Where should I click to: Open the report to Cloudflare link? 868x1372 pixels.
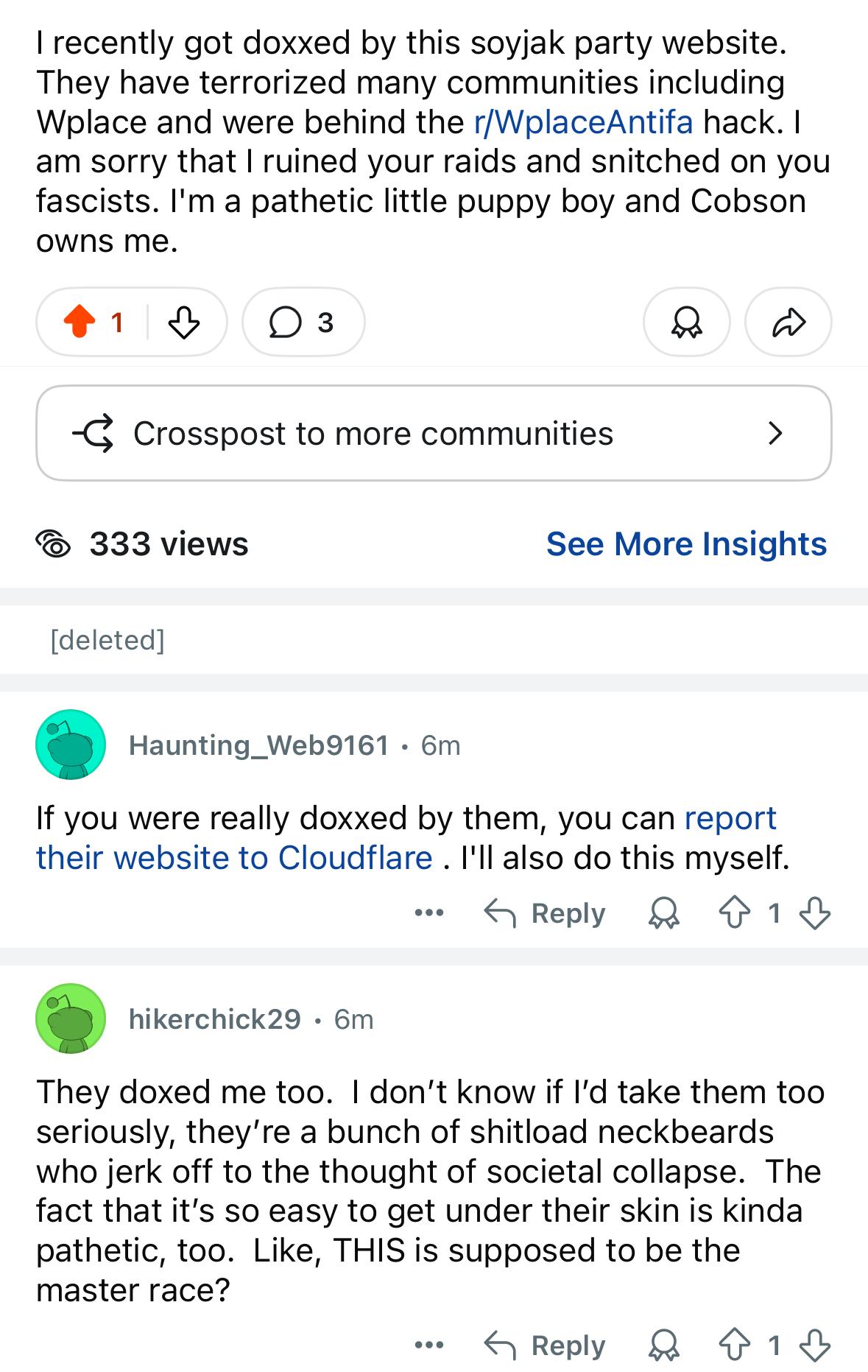point(234,858)
